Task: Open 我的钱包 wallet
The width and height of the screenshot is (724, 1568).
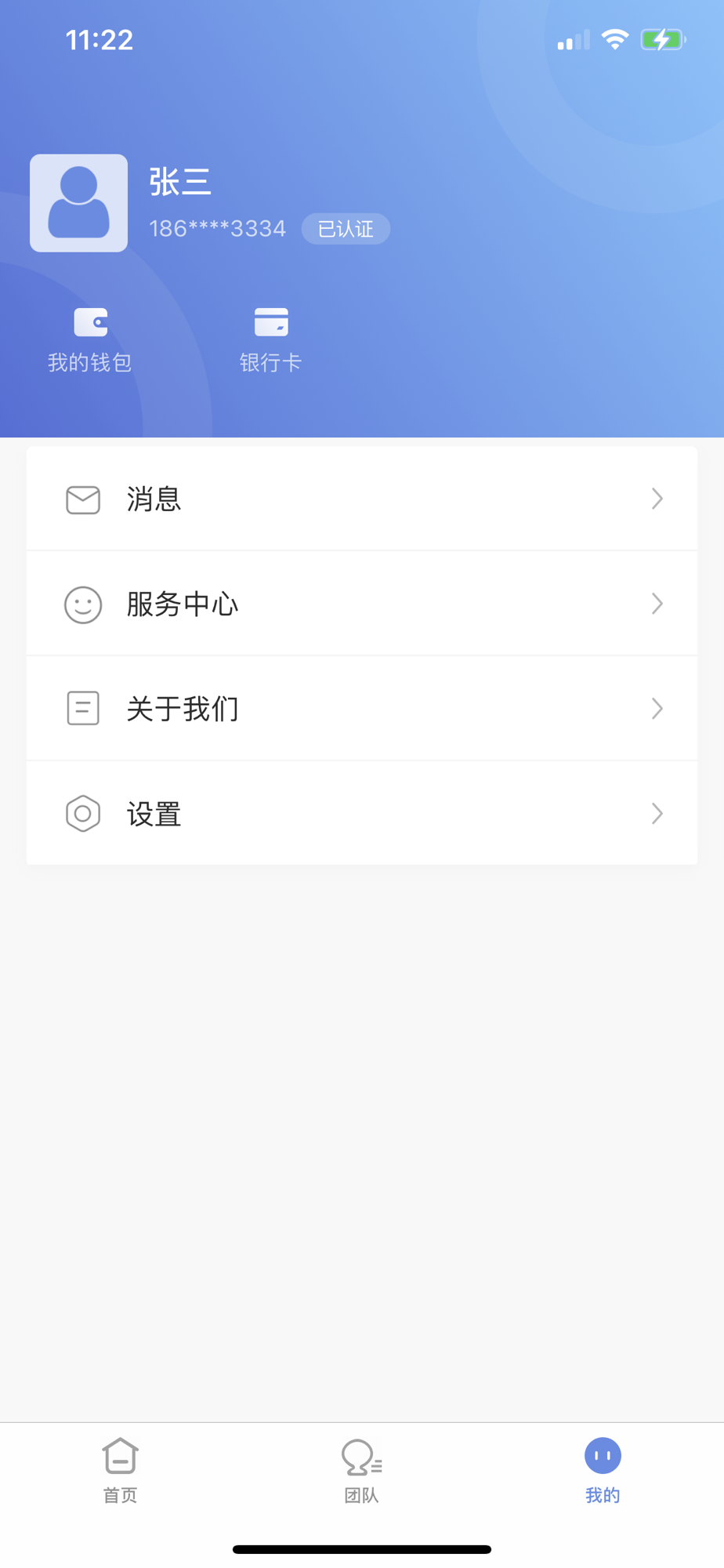Action: tap(90, 340)
